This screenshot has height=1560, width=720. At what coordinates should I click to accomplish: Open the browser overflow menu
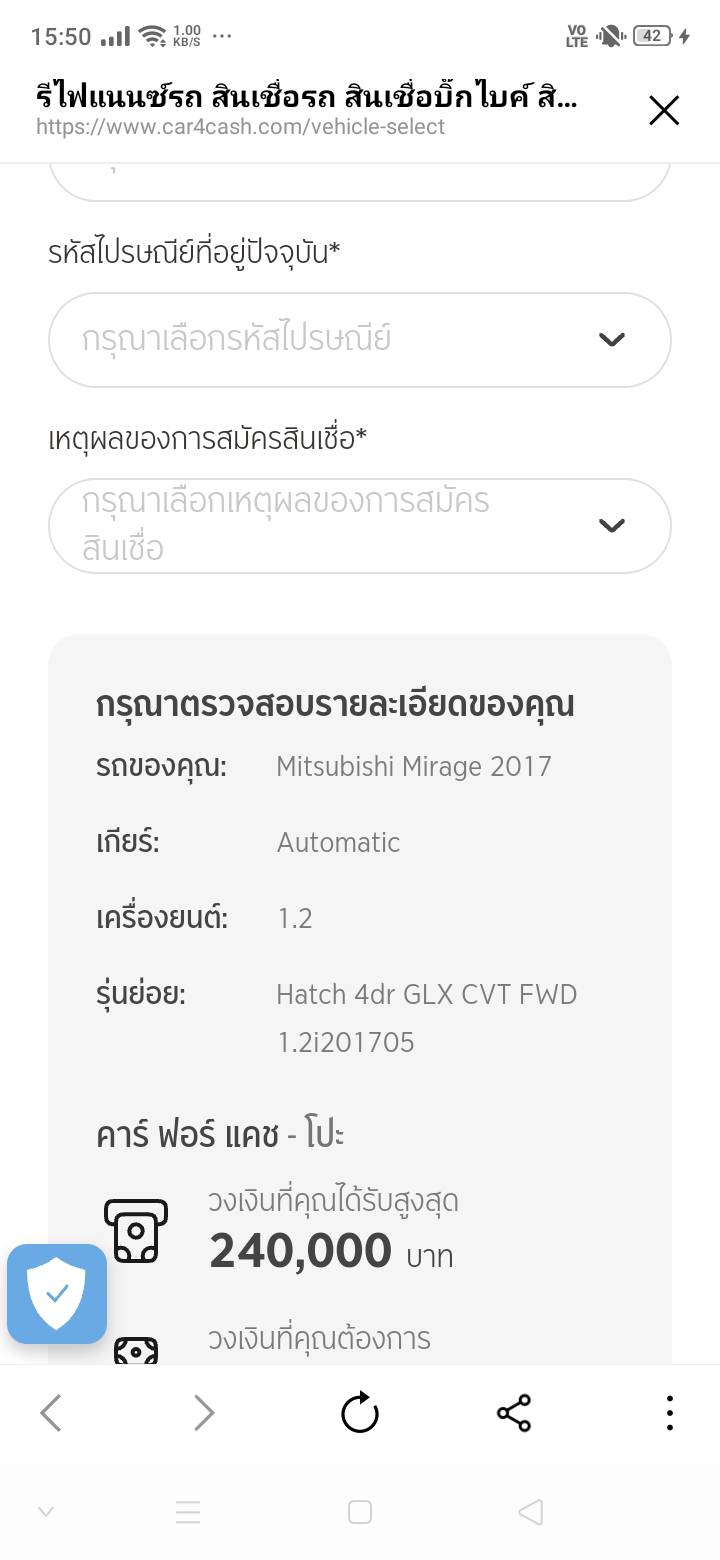669,1413
